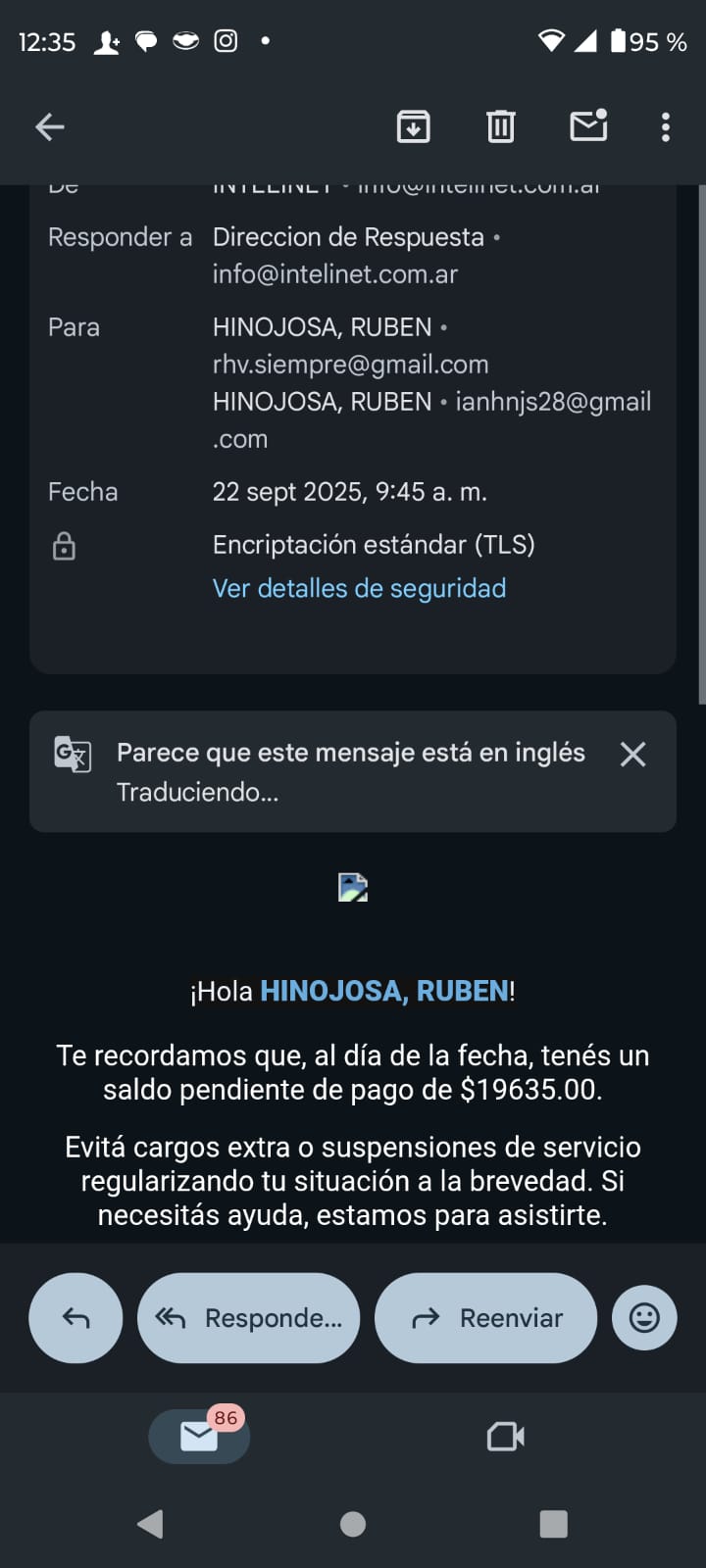
Task: Tap the system home button
Action: click(x=353, y=1524)
